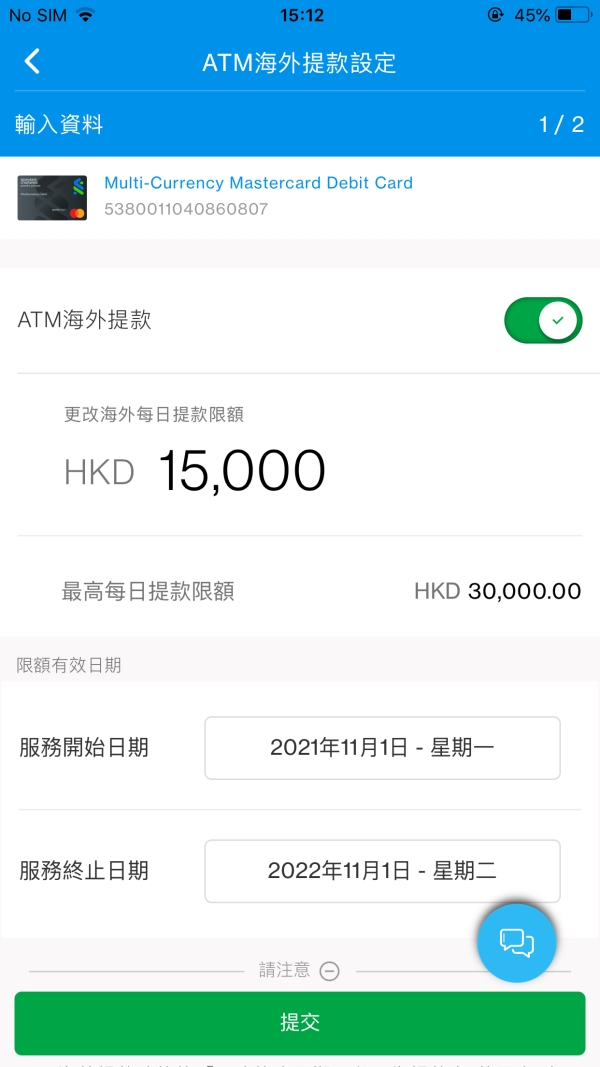
Task: Go back using the top-left arrow
Action: (32, 62)
